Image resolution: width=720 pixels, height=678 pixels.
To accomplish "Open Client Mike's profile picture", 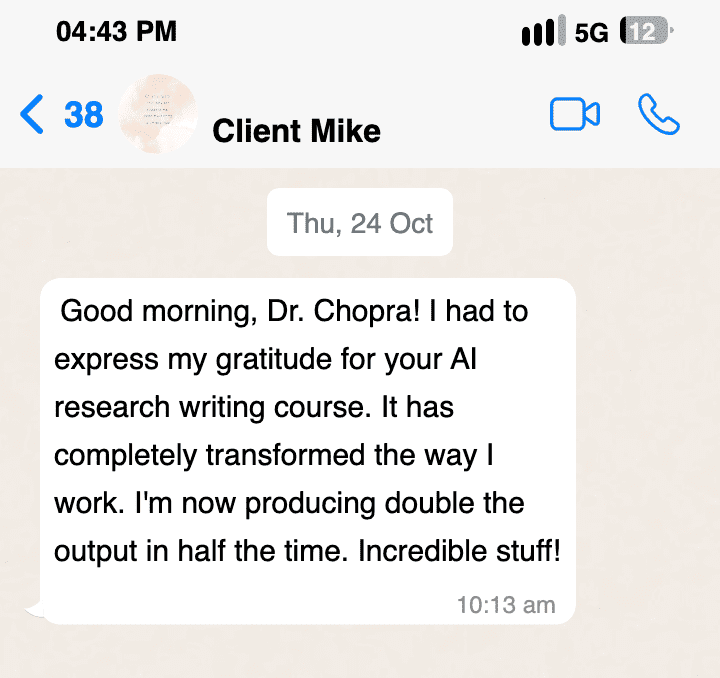I will point(156,115).
